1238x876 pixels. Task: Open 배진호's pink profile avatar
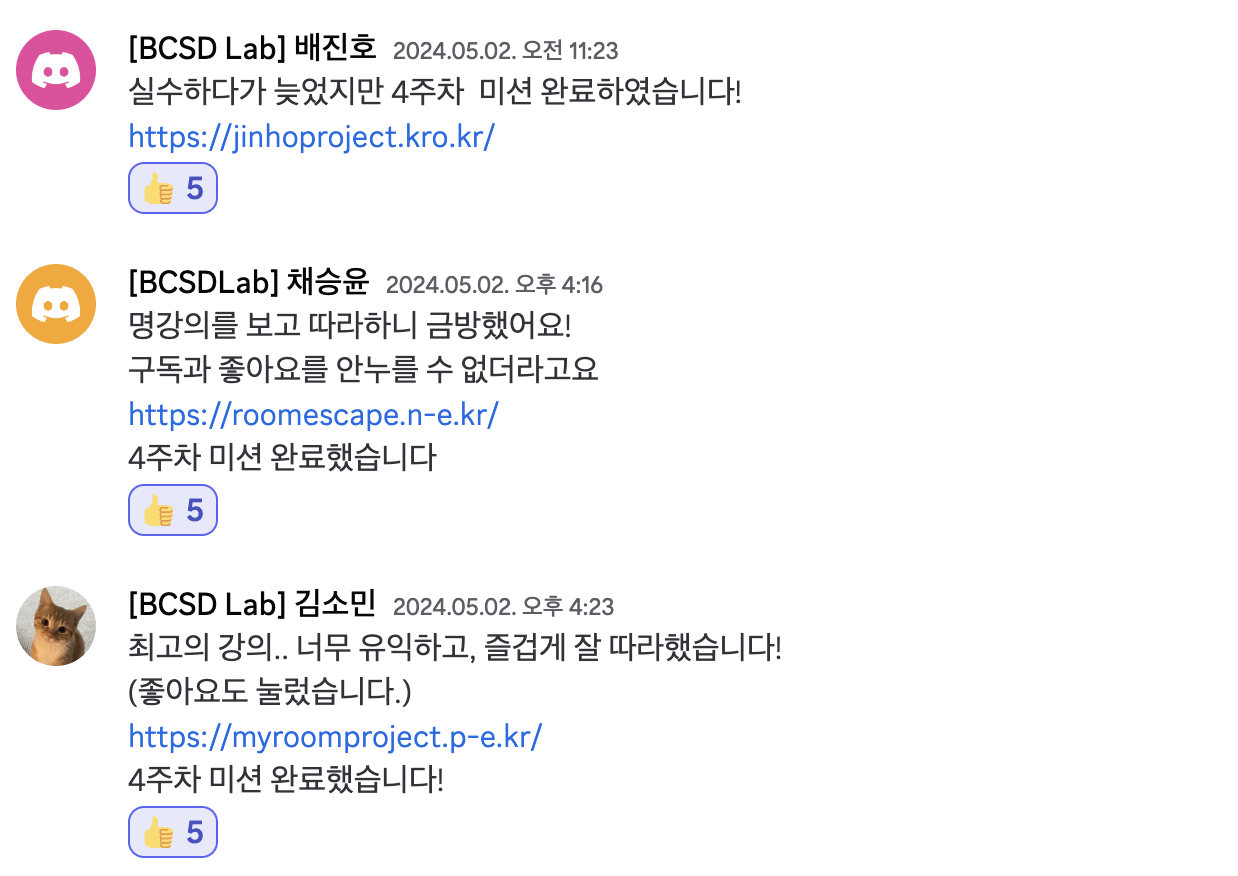coord(56,70)
